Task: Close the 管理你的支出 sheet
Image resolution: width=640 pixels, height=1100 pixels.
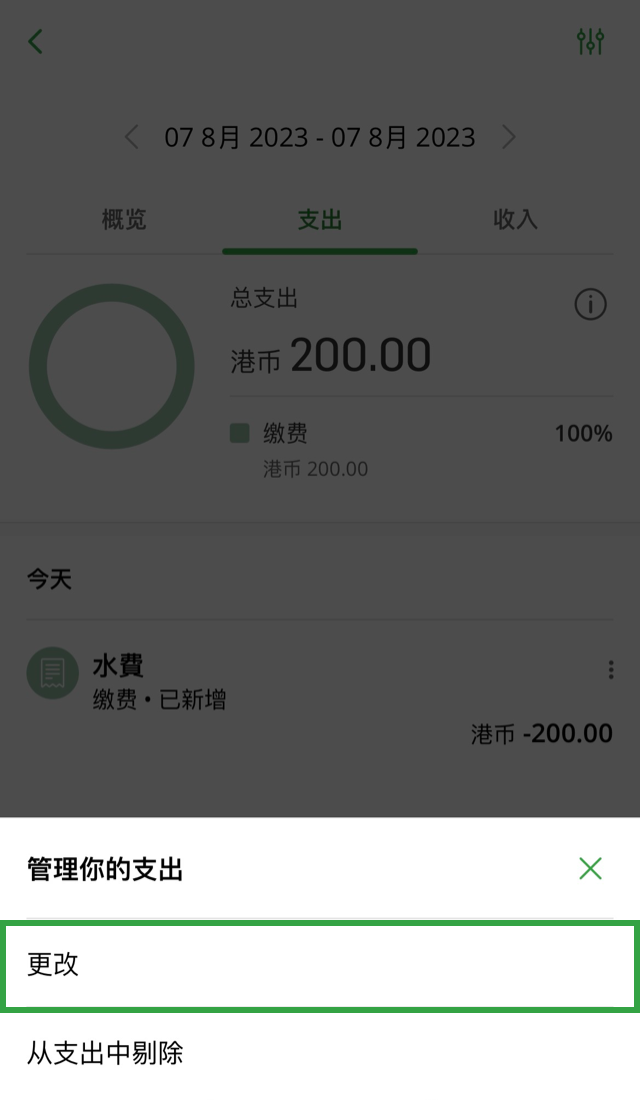Action: 590,868
